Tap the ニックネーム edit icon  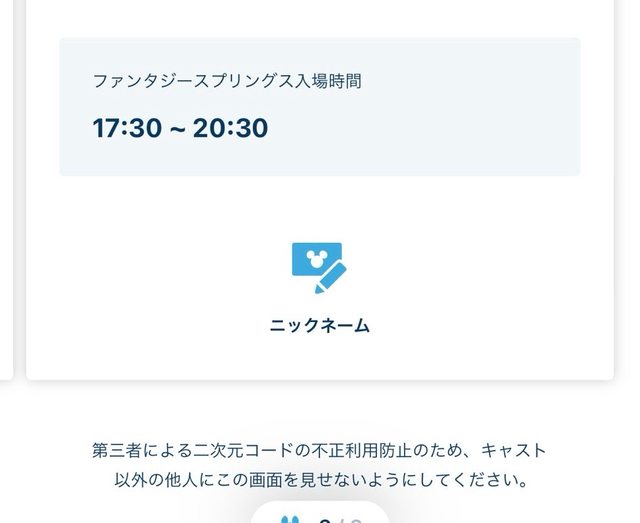tap(319, 267)
